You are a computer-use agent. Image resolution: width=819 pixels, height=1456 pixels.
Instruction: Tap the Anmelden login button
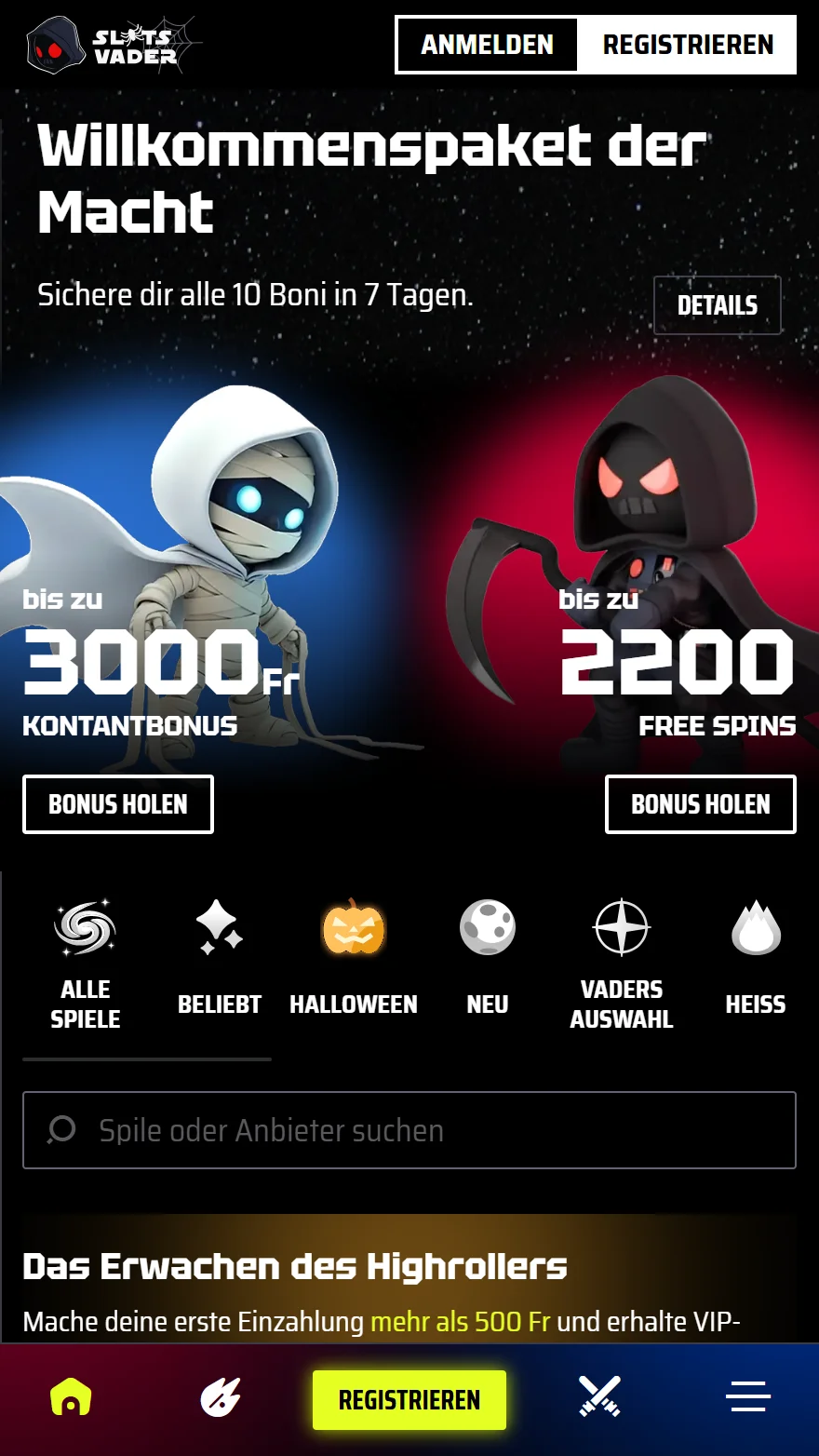pyautogui.click(x=487, y=45)
